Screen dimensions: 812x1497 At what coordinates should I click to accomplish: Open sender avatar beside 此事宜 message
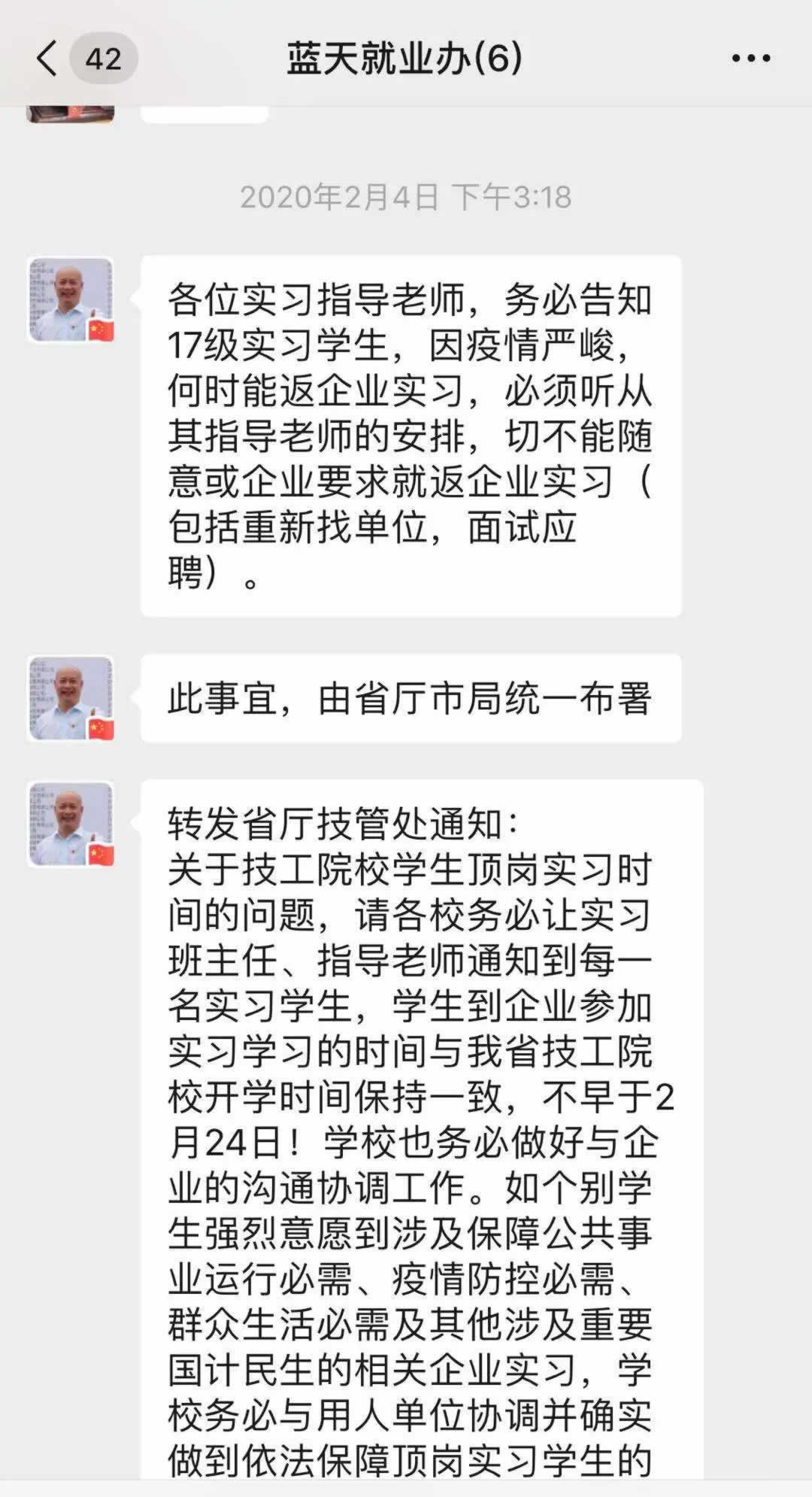(x=71, y=697)
